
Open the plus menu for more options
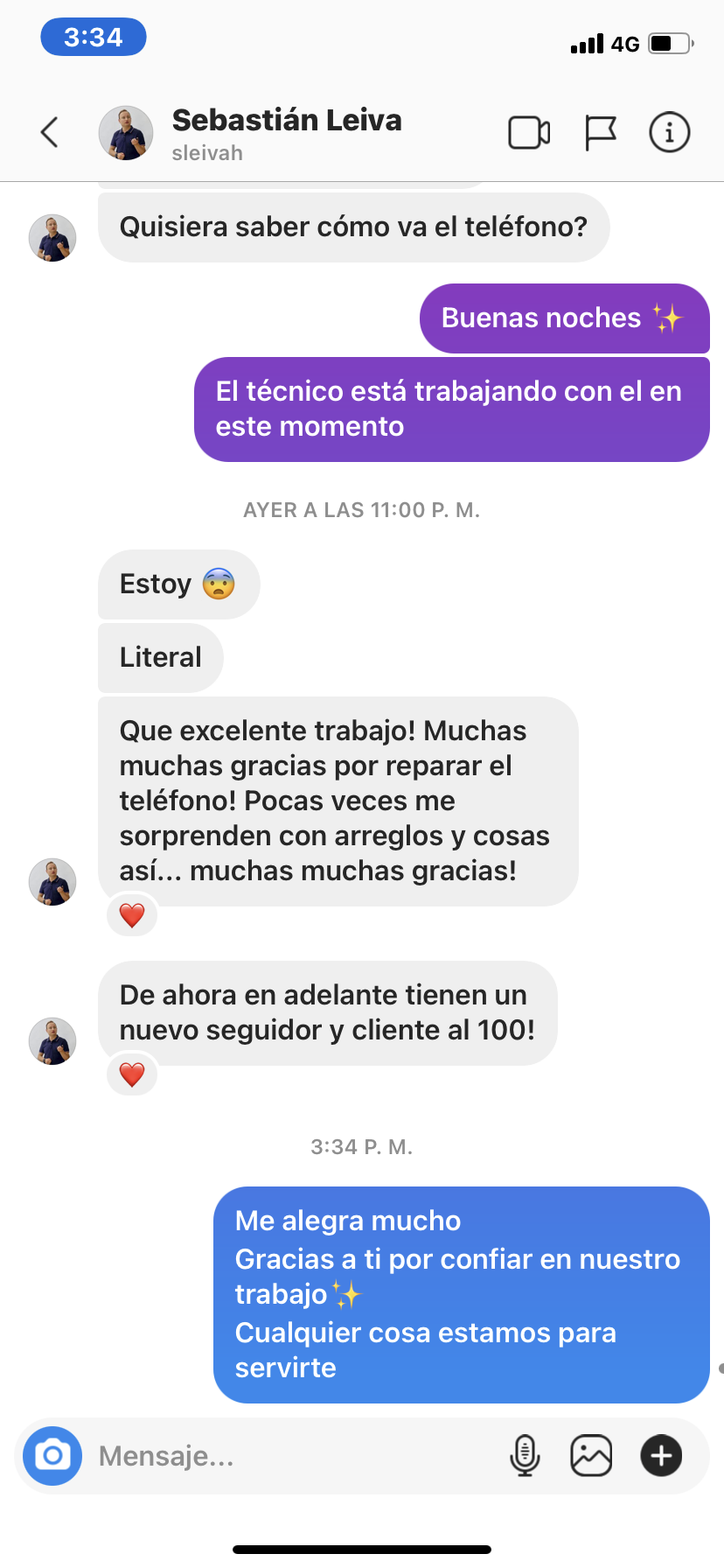[x=661, y=1456]
